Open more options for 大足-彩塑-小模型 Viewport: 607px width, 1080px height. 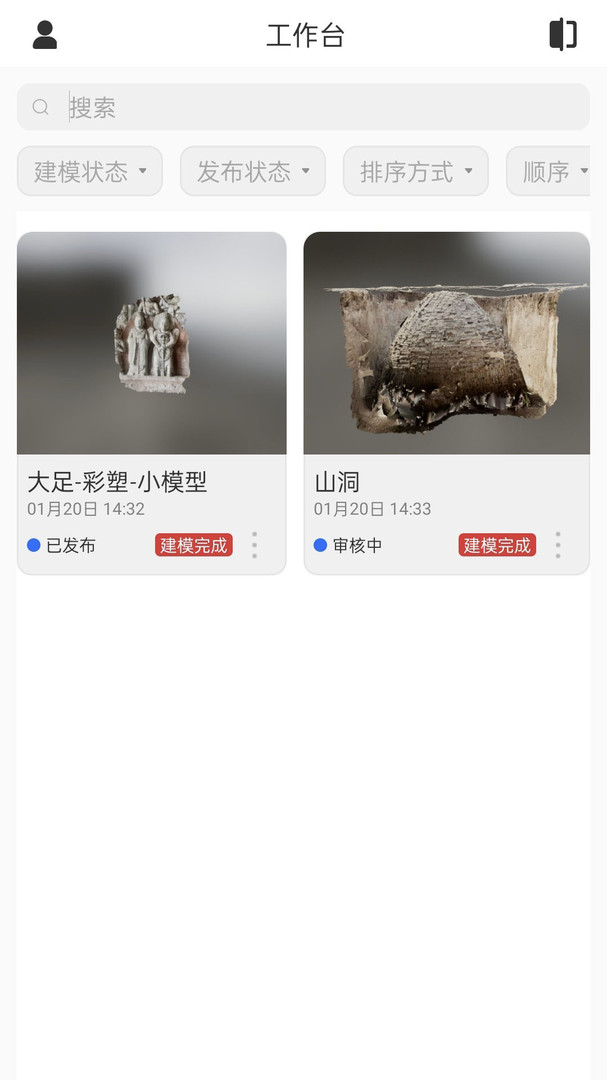[x=255, y=545]
